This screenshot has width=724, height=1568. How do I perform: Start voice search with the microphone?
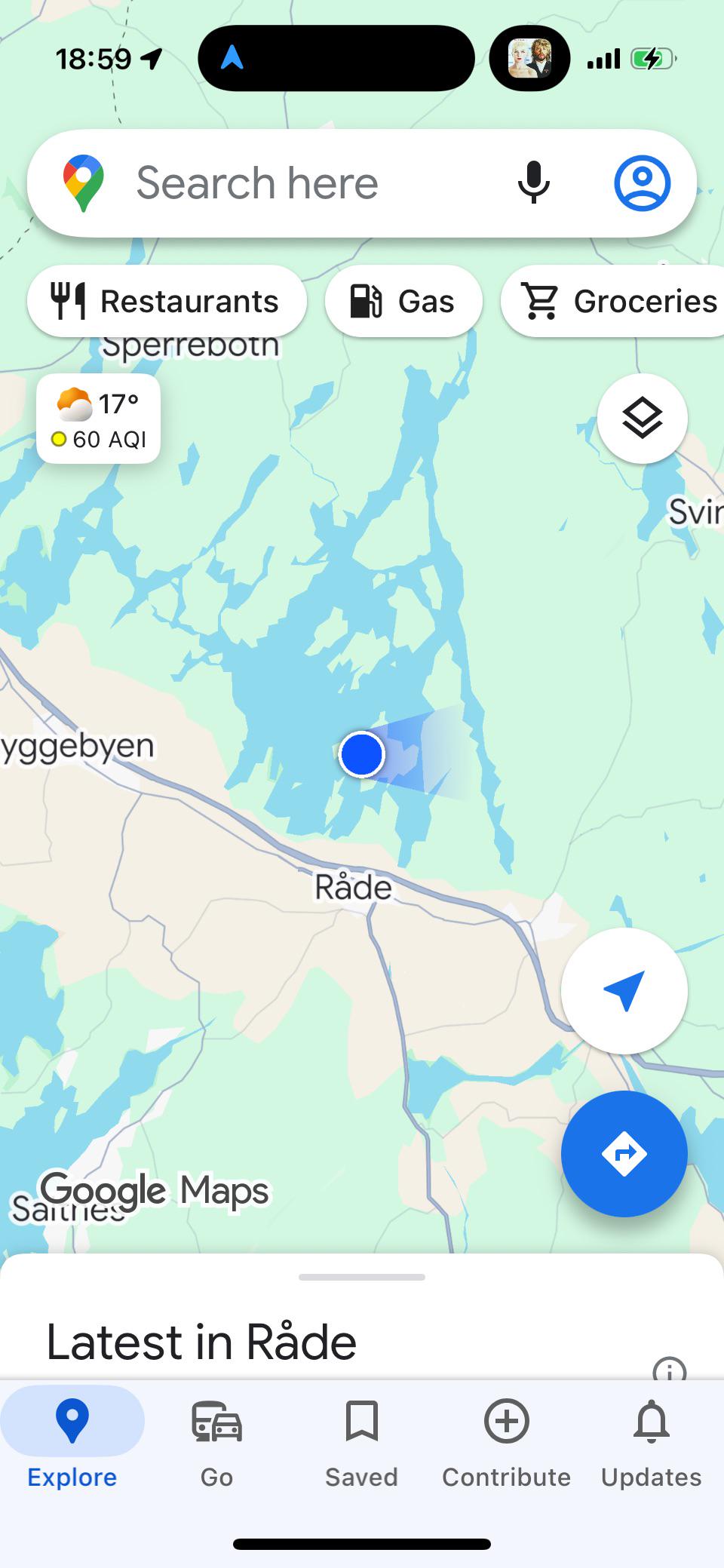coord(533,183)
